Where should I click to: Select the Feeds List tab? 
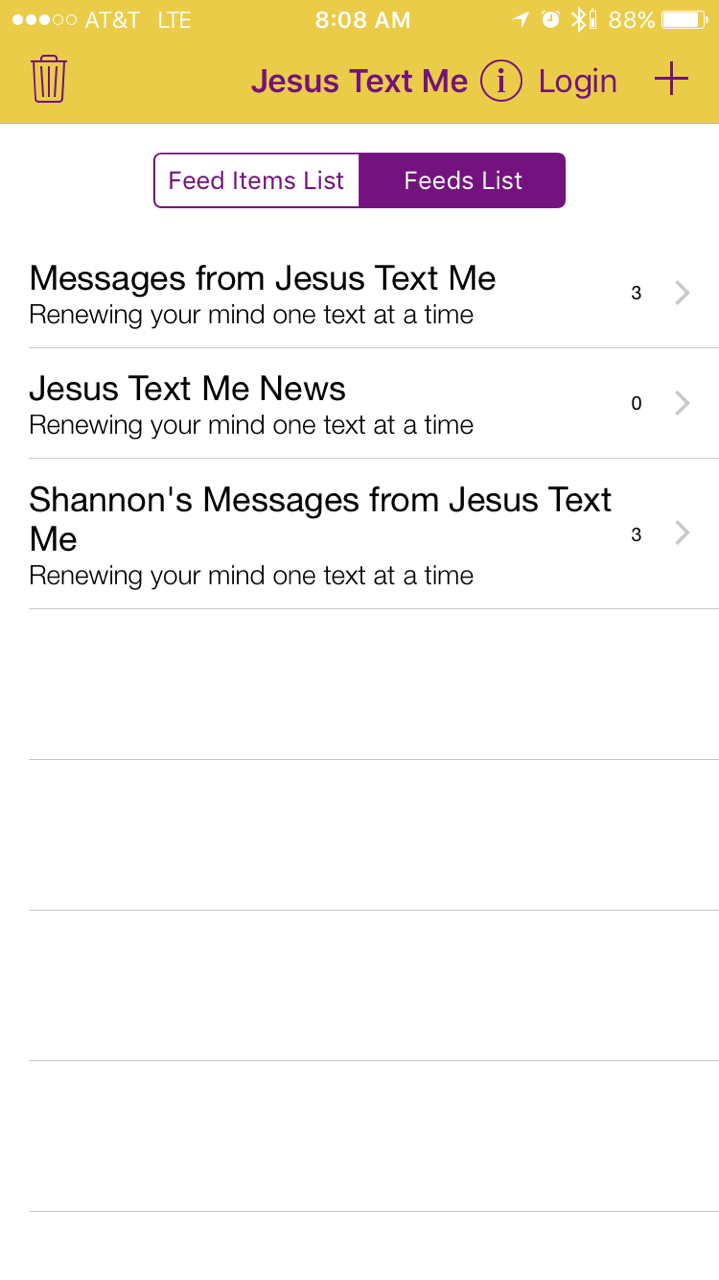(x=463, y=181)
